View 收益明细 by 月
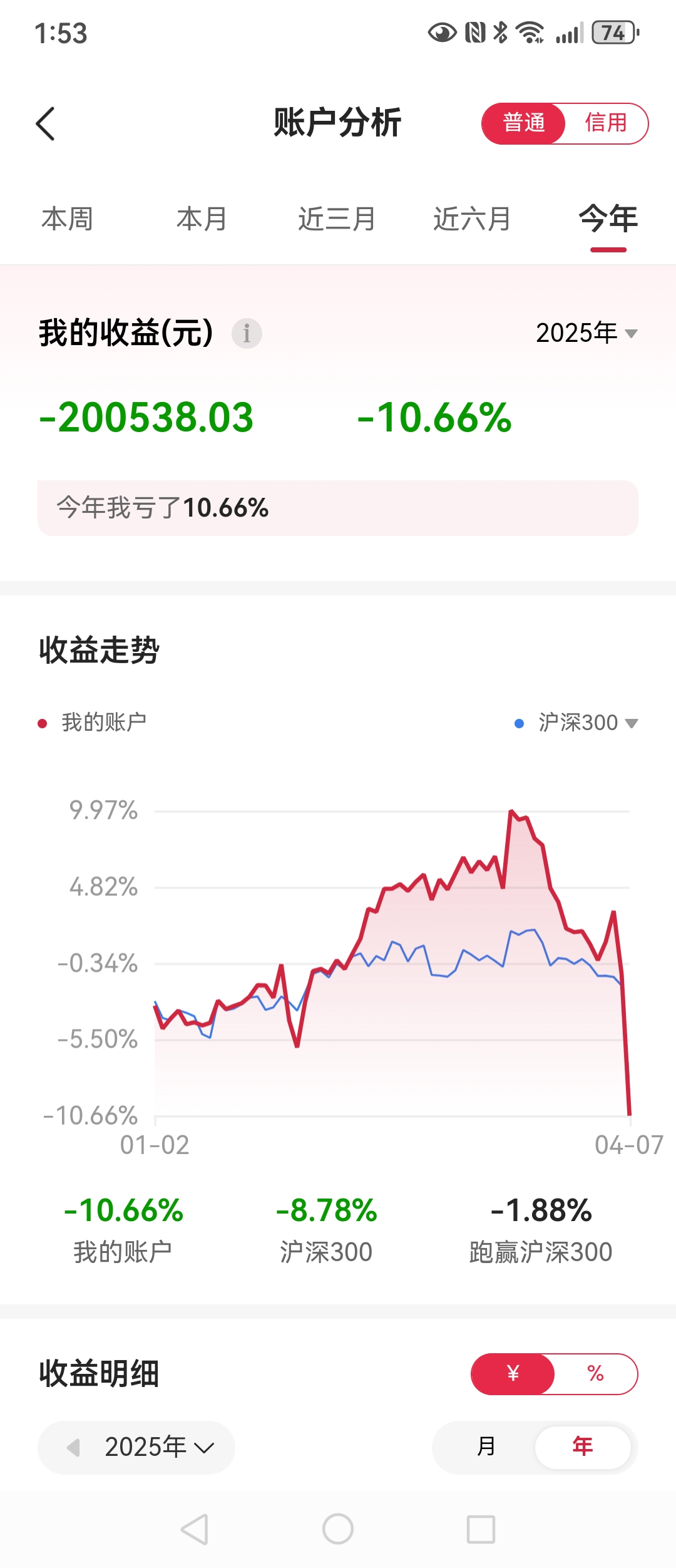Screen dimensions: 676x1568 tap(486, 1447)
